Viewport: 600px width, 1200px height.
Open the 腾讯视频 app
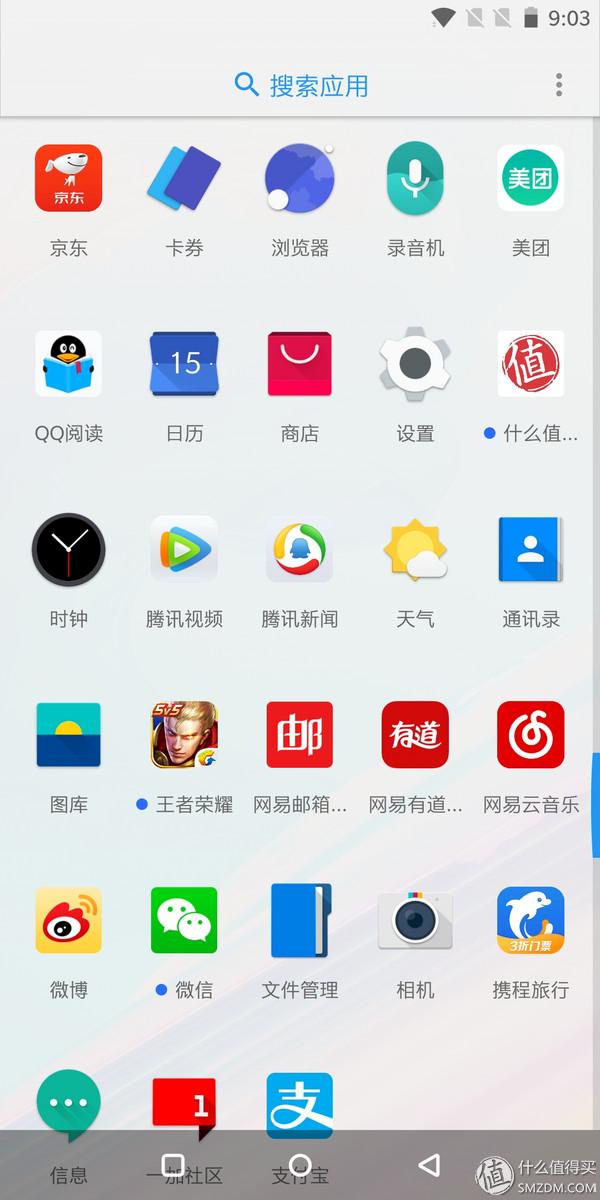(x=184, y=549)
